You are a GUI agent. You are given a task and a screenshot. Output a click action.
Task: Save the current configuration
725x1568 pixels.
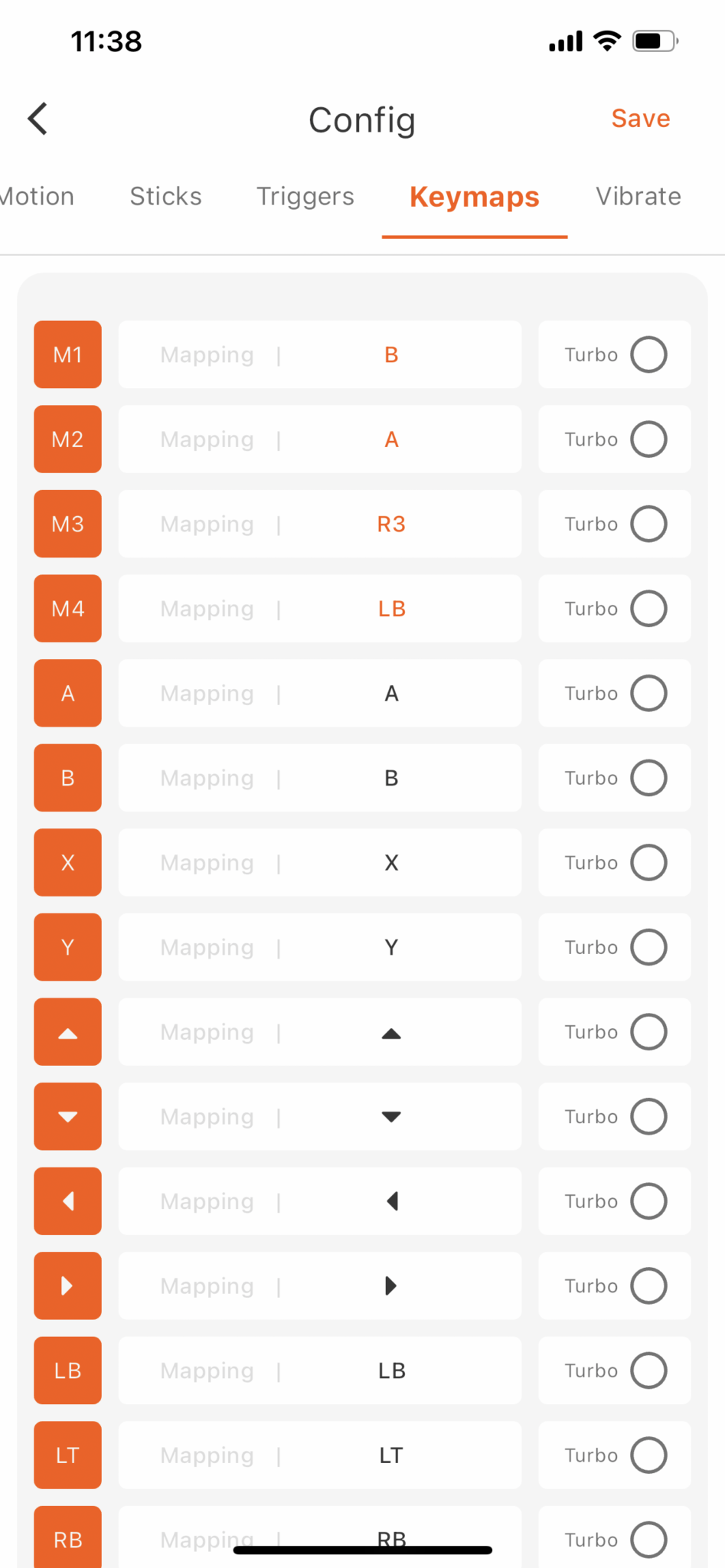pos(640,119)
